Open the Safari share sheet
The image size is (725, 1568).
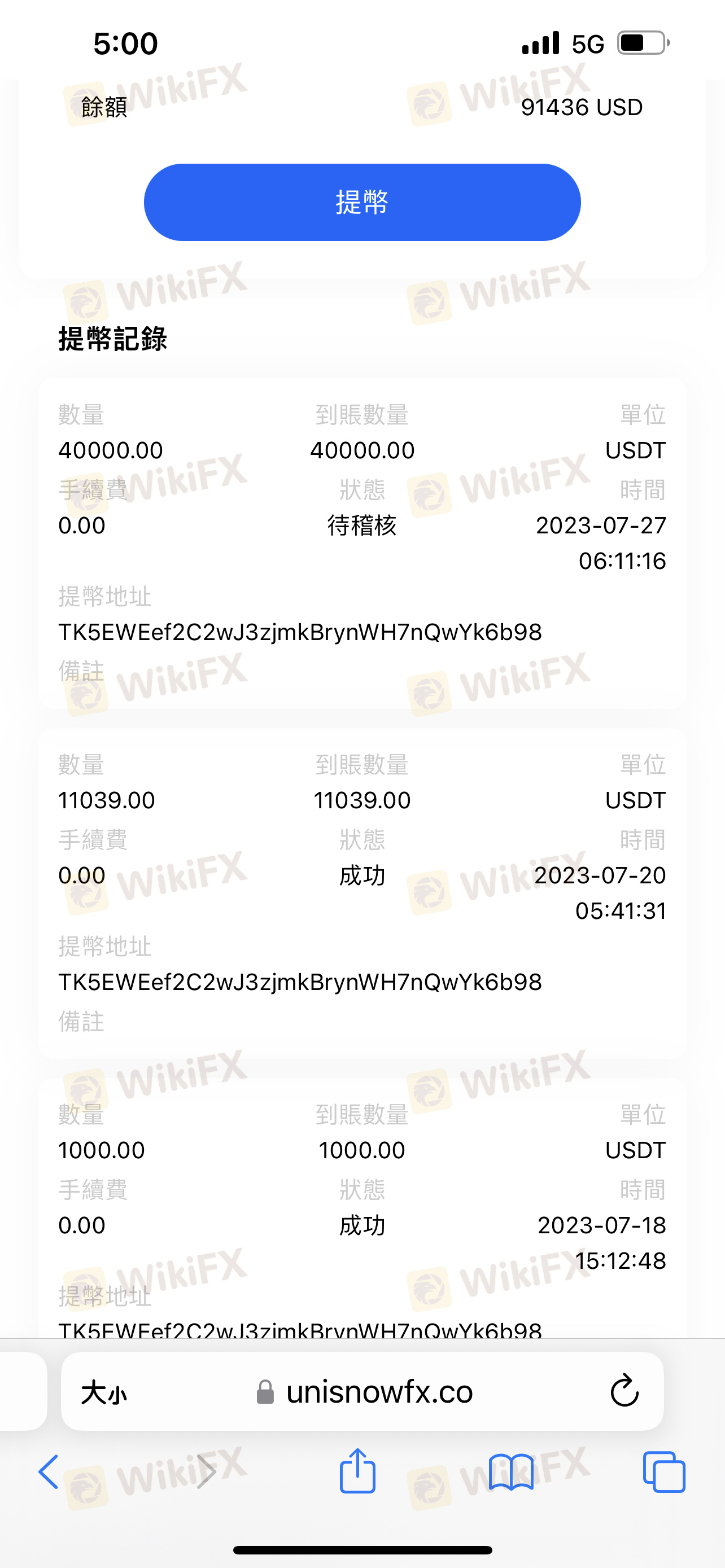tap(357, 1470)
